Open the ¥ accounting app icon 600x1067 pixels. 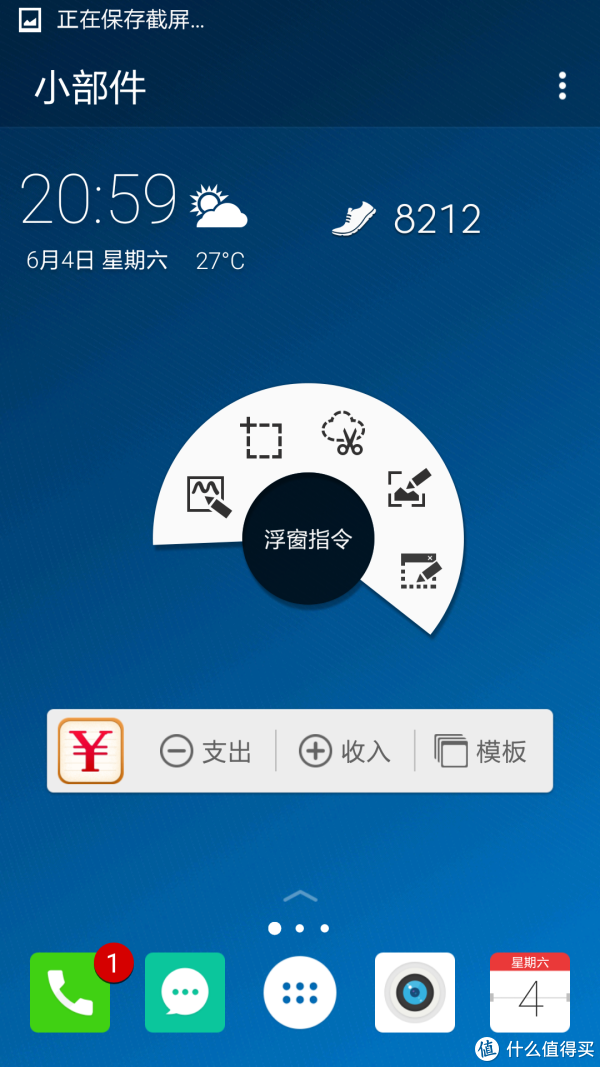[90, 751]
